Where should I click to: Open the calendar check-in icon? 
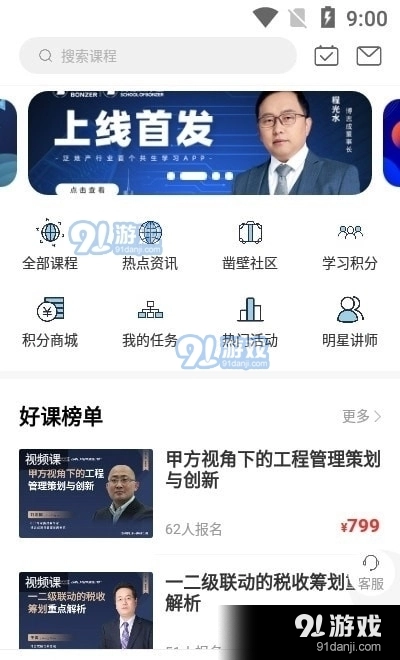pyautogui.click(x=326, y=56)
